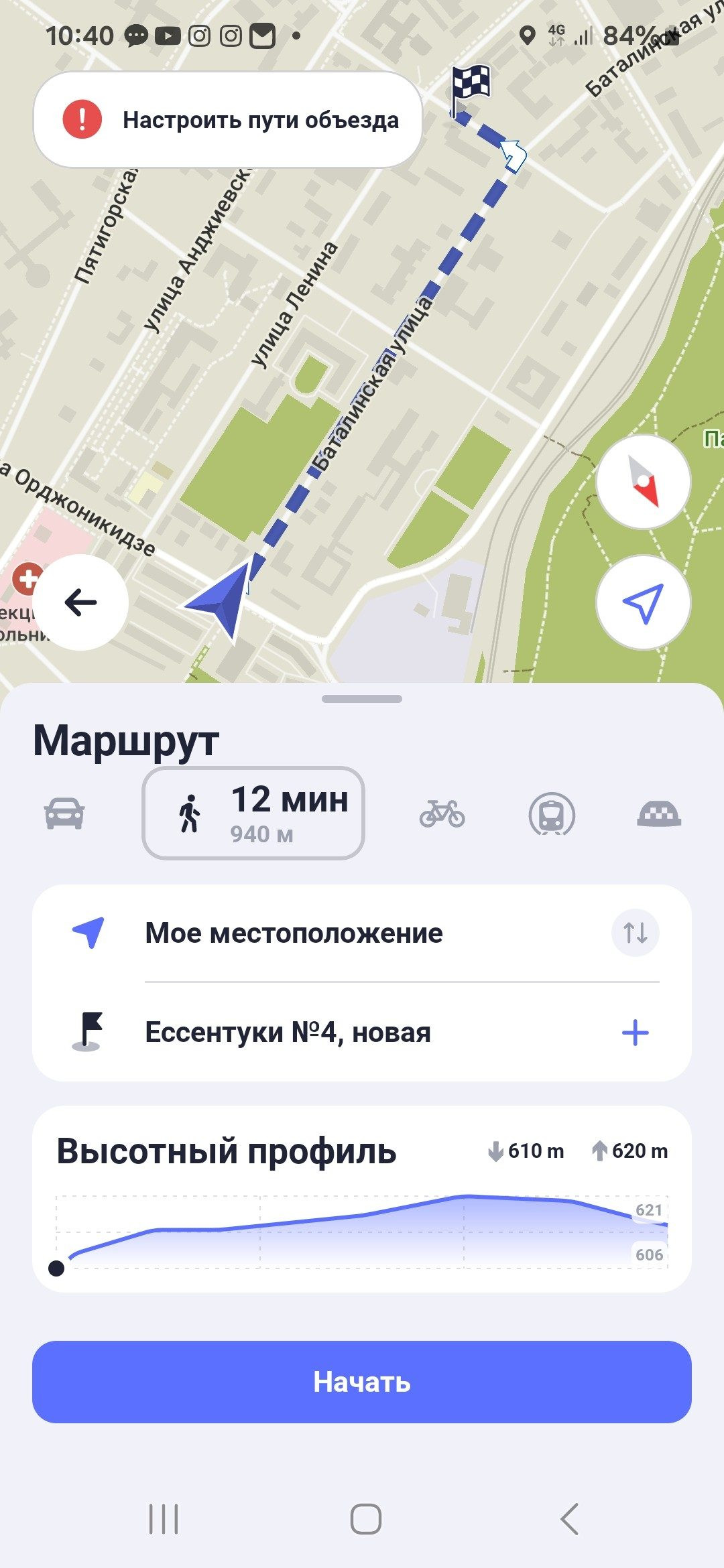Screen dimensions: 724x1568
Task: Go back with the map arrow button
Action: [x=80, y=602]
